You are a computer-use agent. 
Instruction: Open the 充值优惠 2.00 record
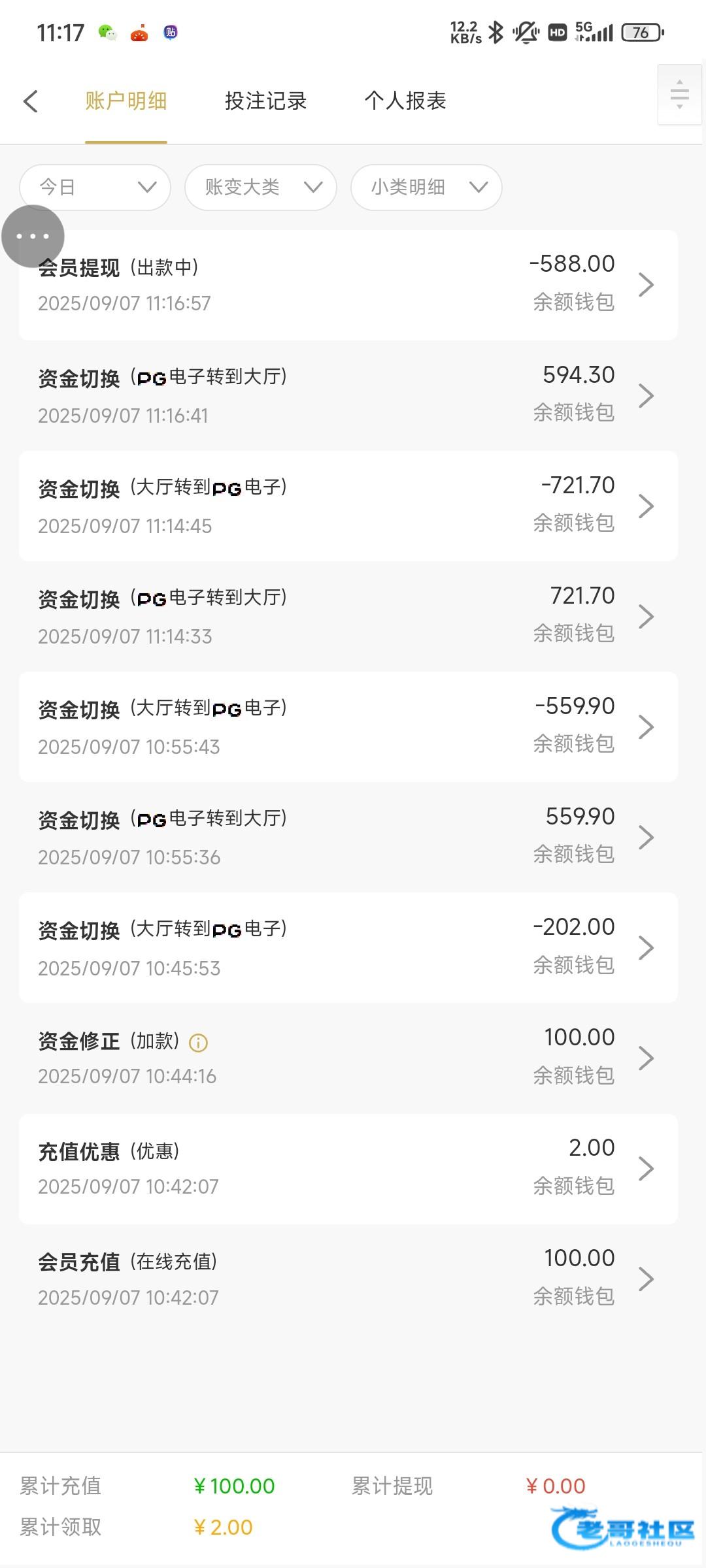pos(348,1169)
